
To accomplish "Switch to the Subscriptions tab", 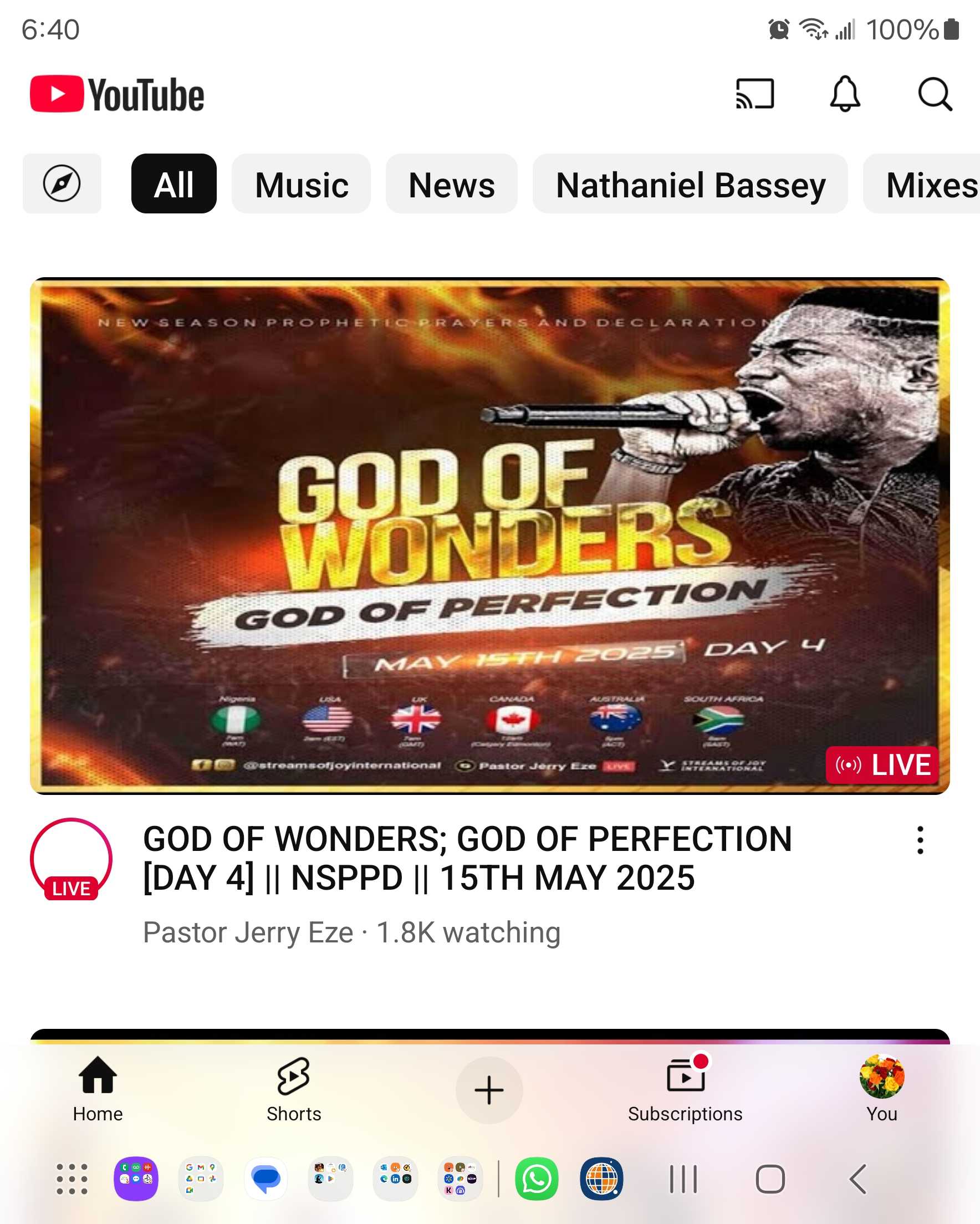I will pos(685,1089).
